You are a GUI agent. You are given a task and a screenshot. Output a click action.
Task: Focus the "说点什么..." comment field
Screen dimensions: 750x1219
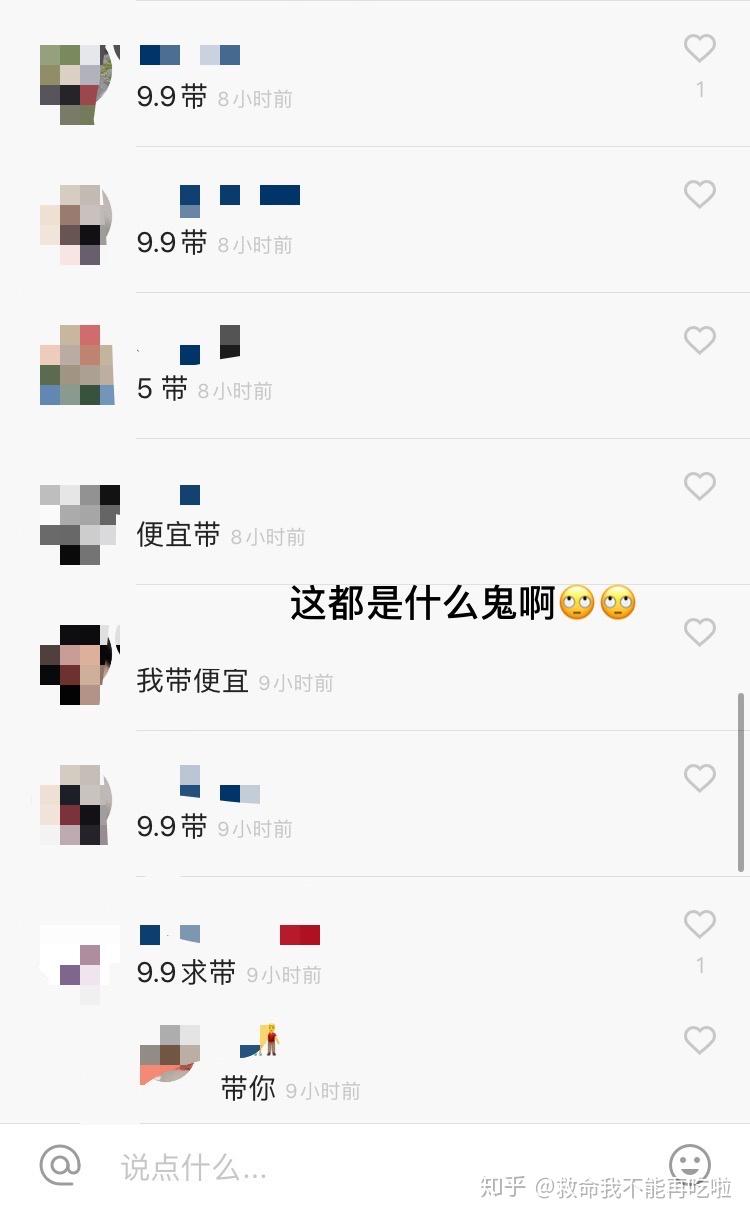(x=350, y=1166)
